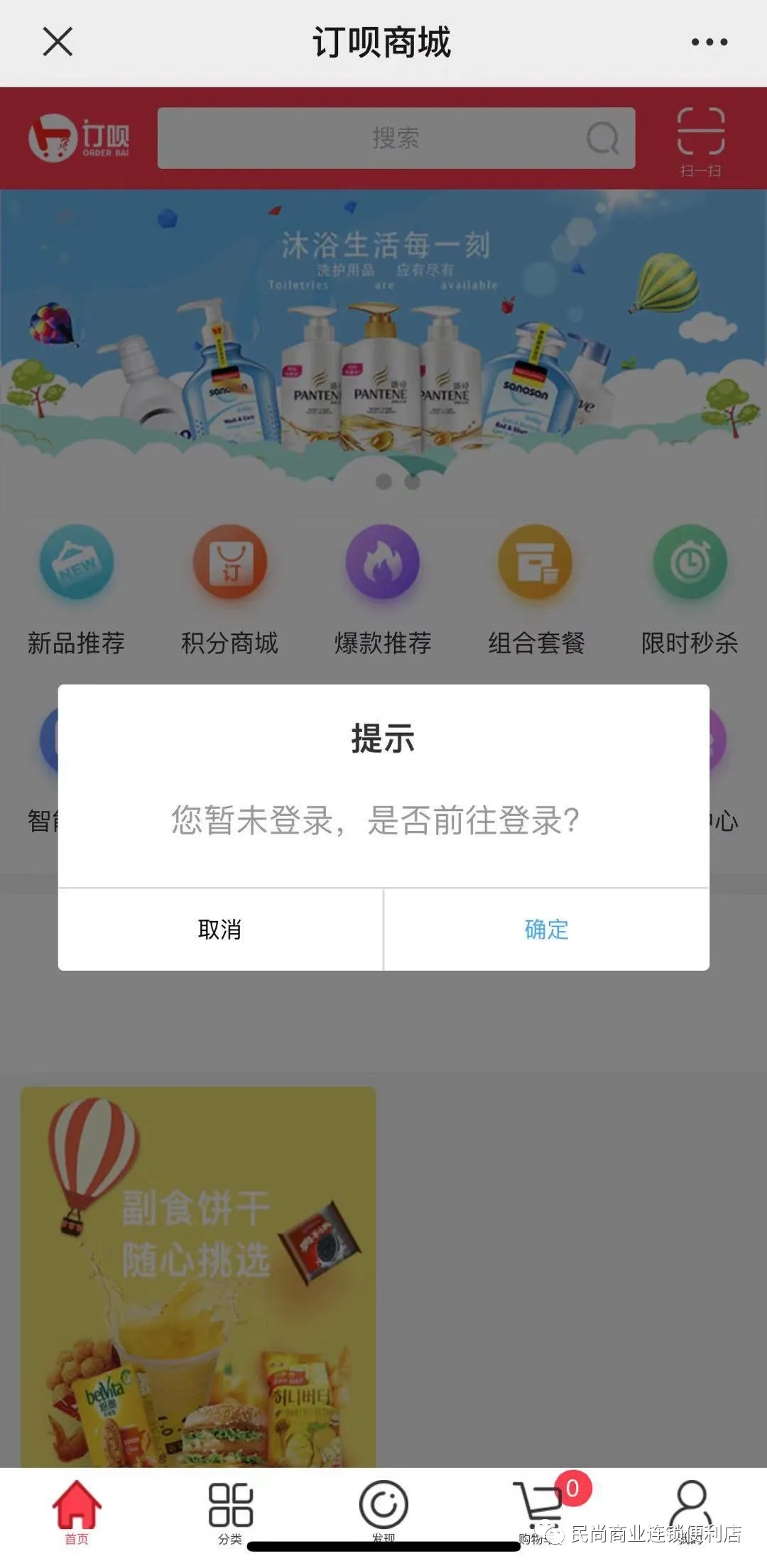
Task: Open the three-dot overflow menu
Action: click(x=709, y=43)
